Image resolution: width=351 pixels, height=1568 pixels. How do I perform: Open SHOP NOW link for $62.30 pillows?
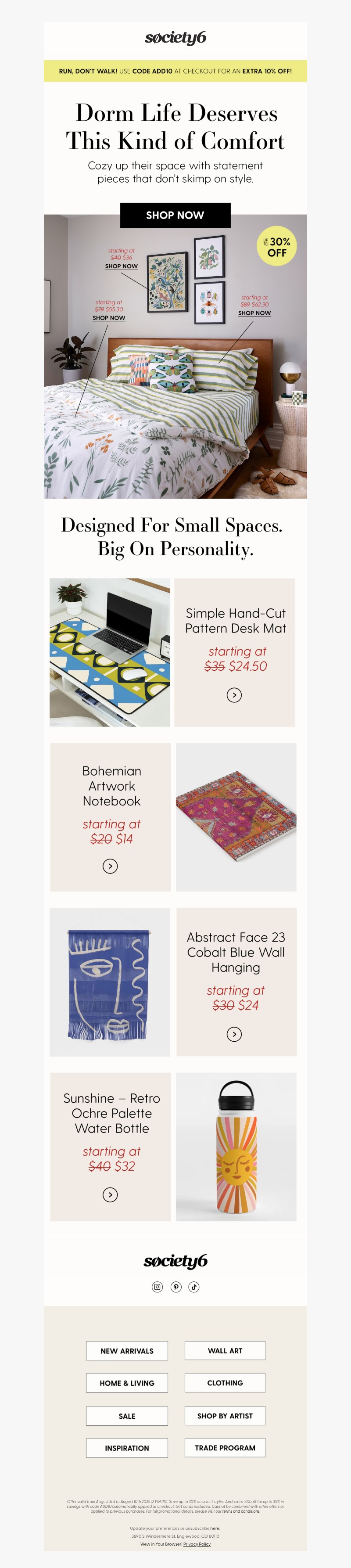[254, 313]
